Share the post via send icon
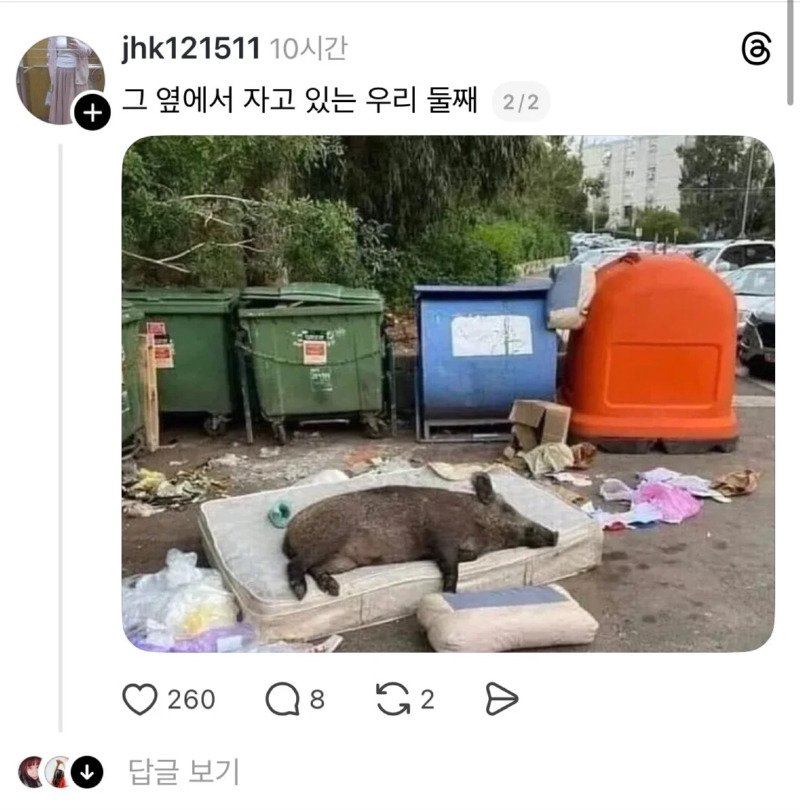The height and width of the screenshot is (810, 800). point(502,699)
